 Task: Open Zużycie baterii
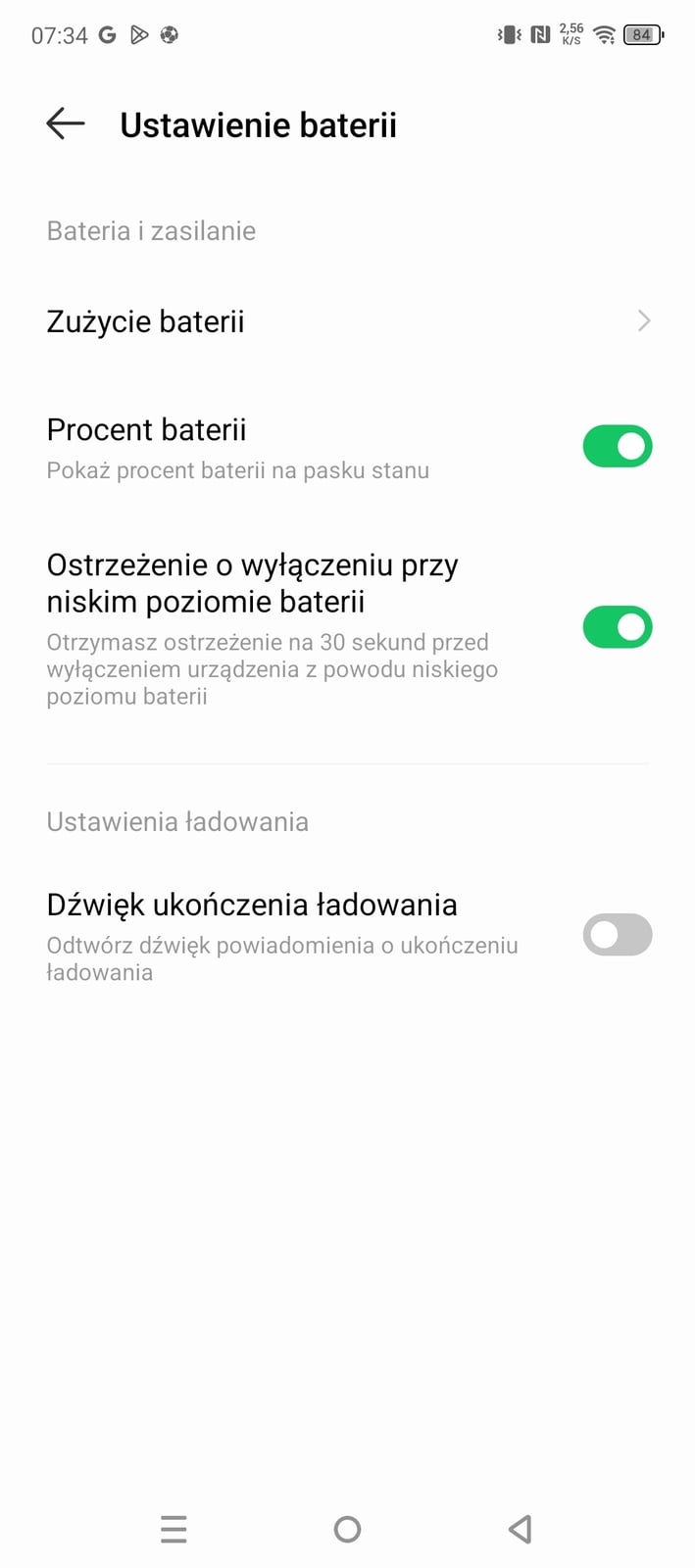(347, 321)
